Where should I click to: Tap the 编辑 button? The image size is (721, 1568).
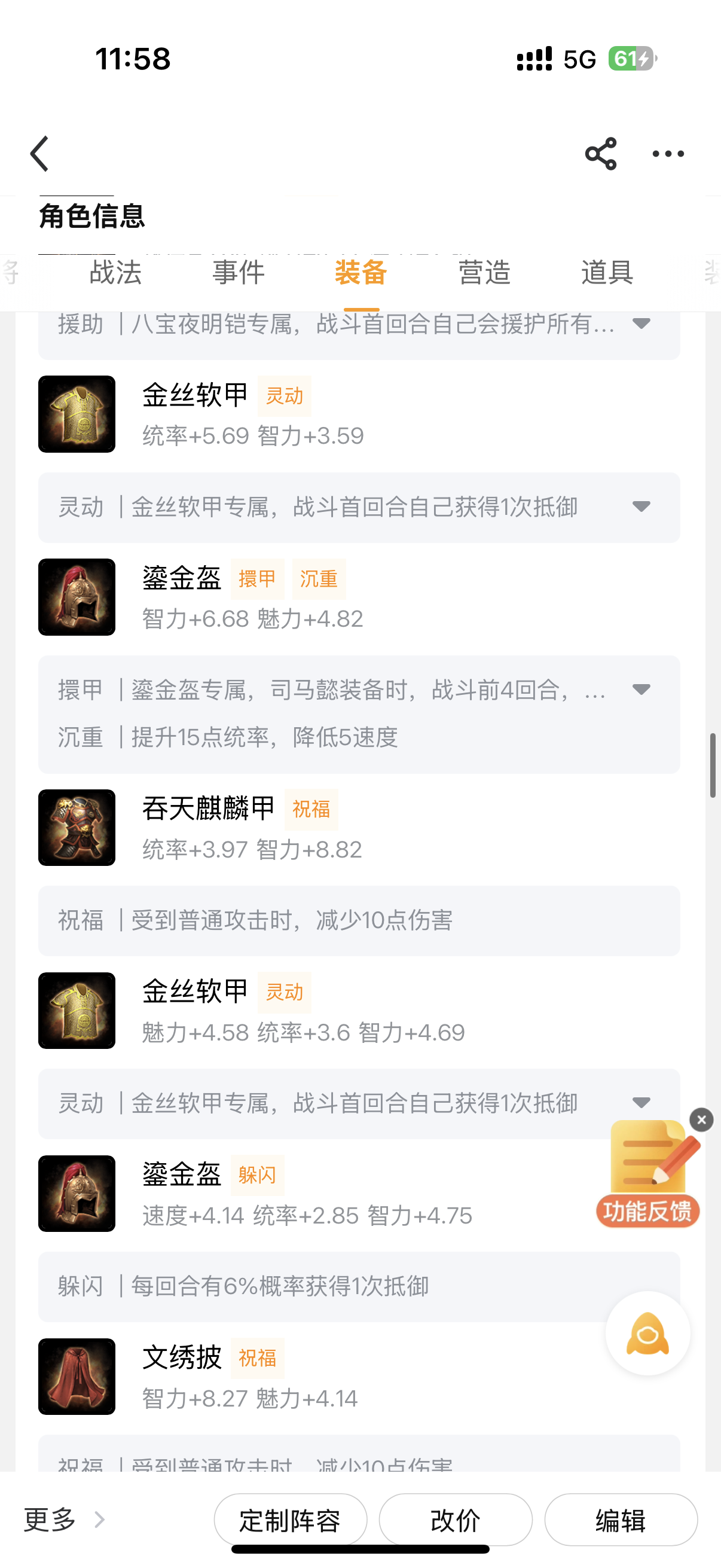[x=621, y=1520]
